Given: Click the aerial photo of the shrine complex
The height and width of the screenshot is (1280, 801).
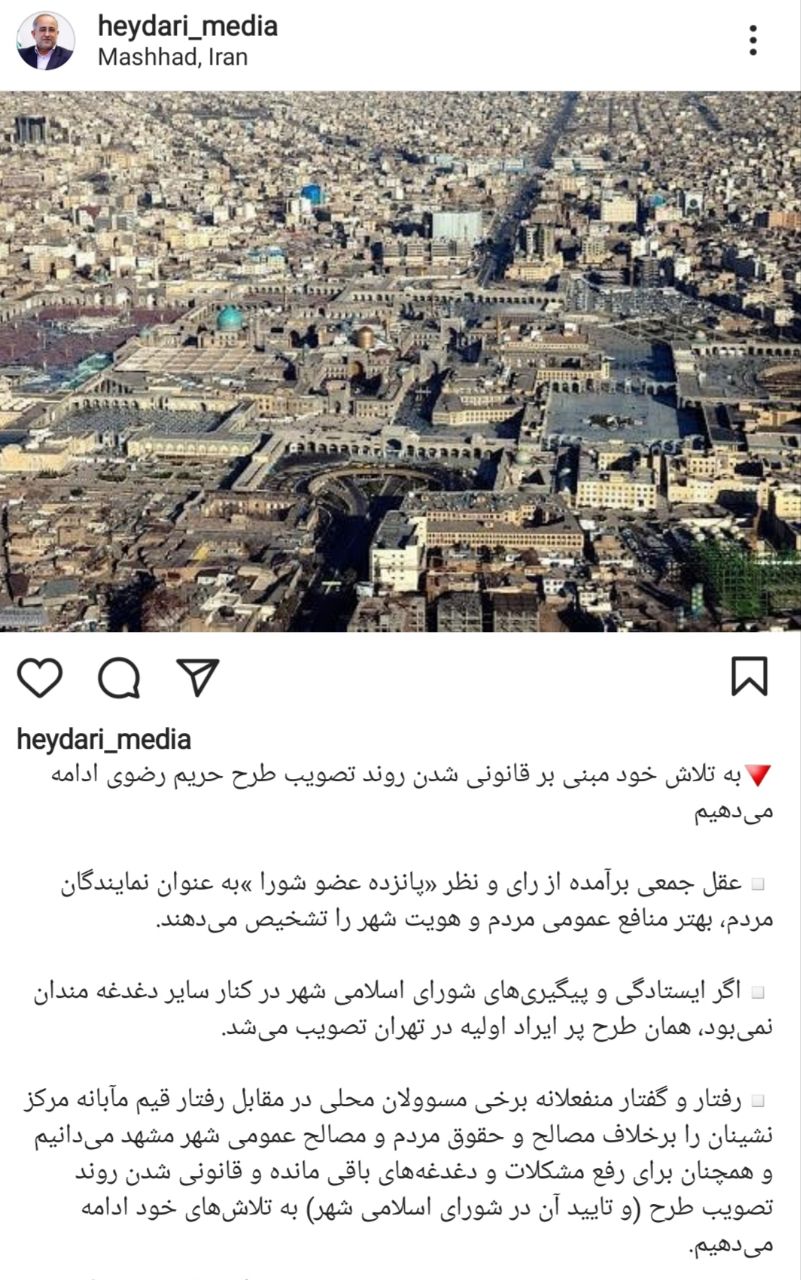Looking at the screenshot, I should 400,360.
